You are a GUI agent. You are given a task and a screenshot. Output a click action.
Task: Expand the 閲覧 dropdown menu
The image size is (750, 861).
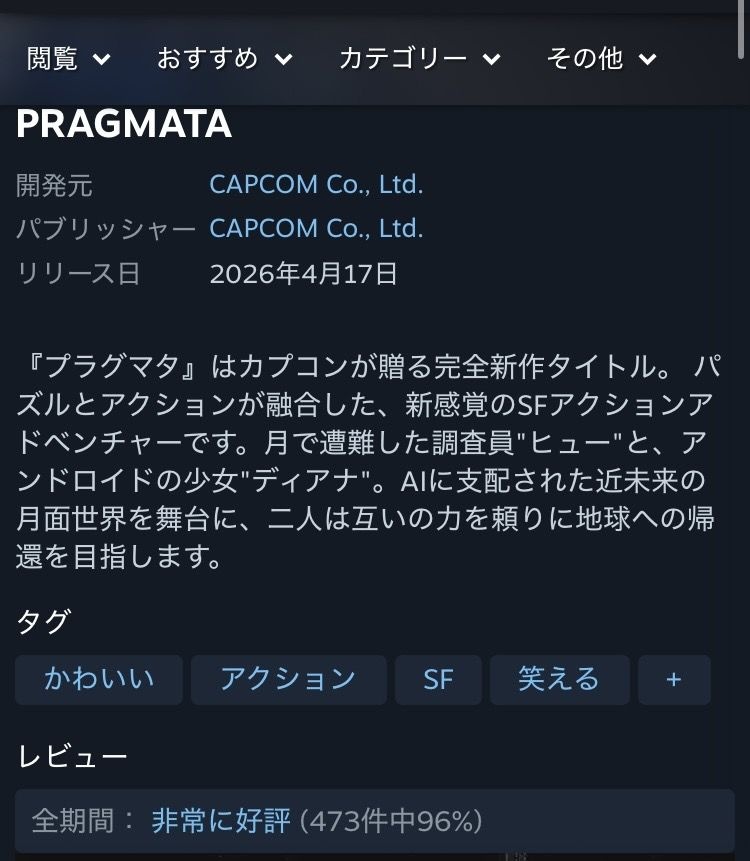point(68,59)
